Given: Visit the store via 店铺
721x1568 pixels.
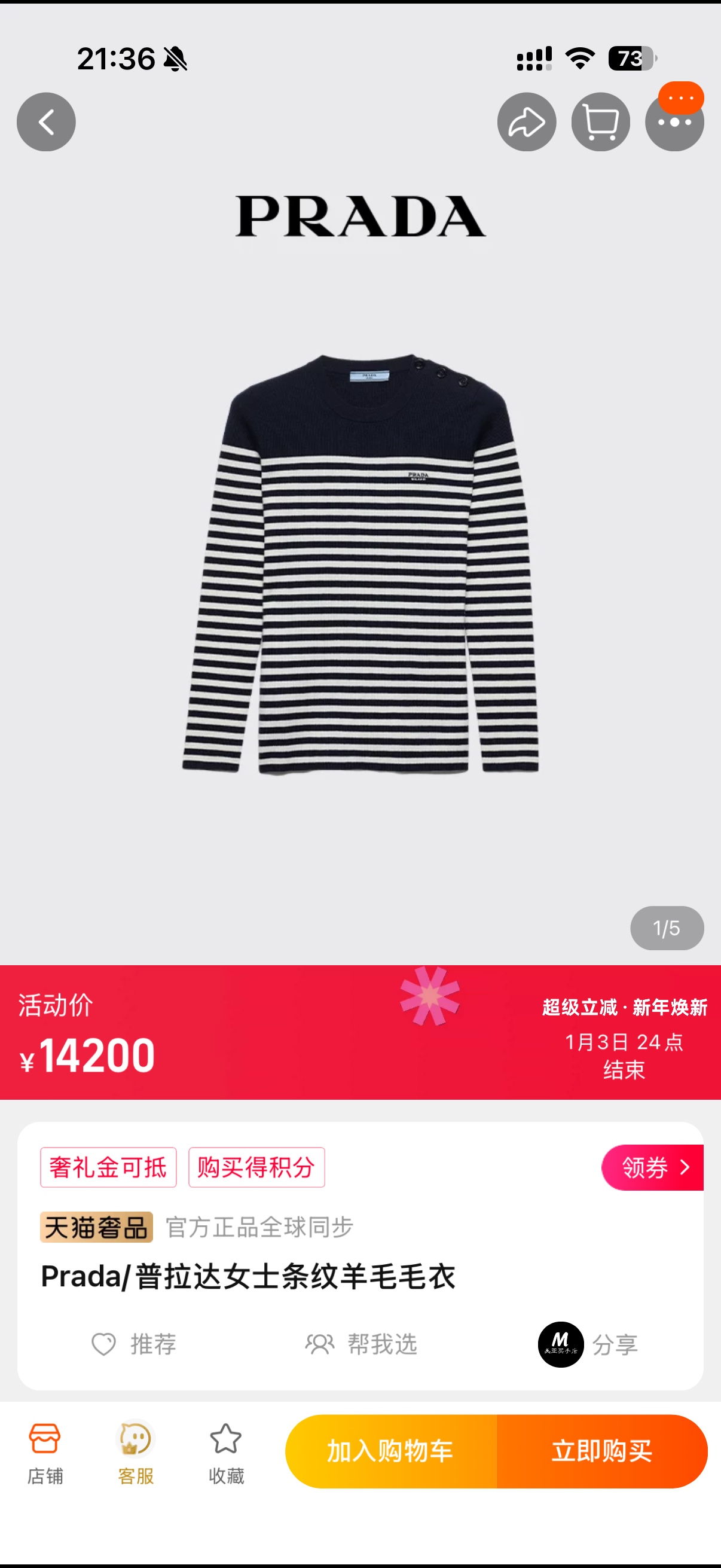Looking at the screenshot, I should (45, 1453).
